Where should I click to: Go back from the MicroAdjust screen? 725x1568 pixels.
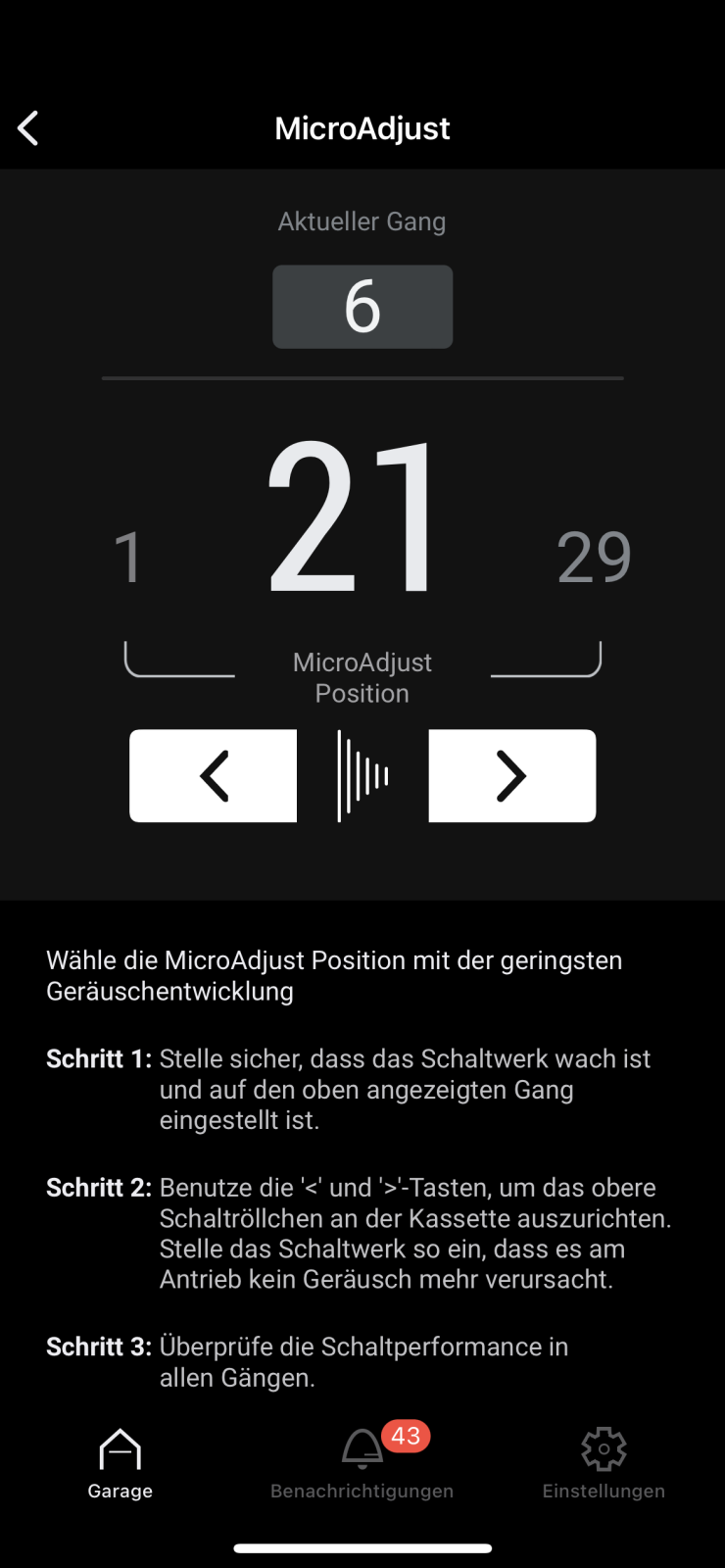(28, 128)
